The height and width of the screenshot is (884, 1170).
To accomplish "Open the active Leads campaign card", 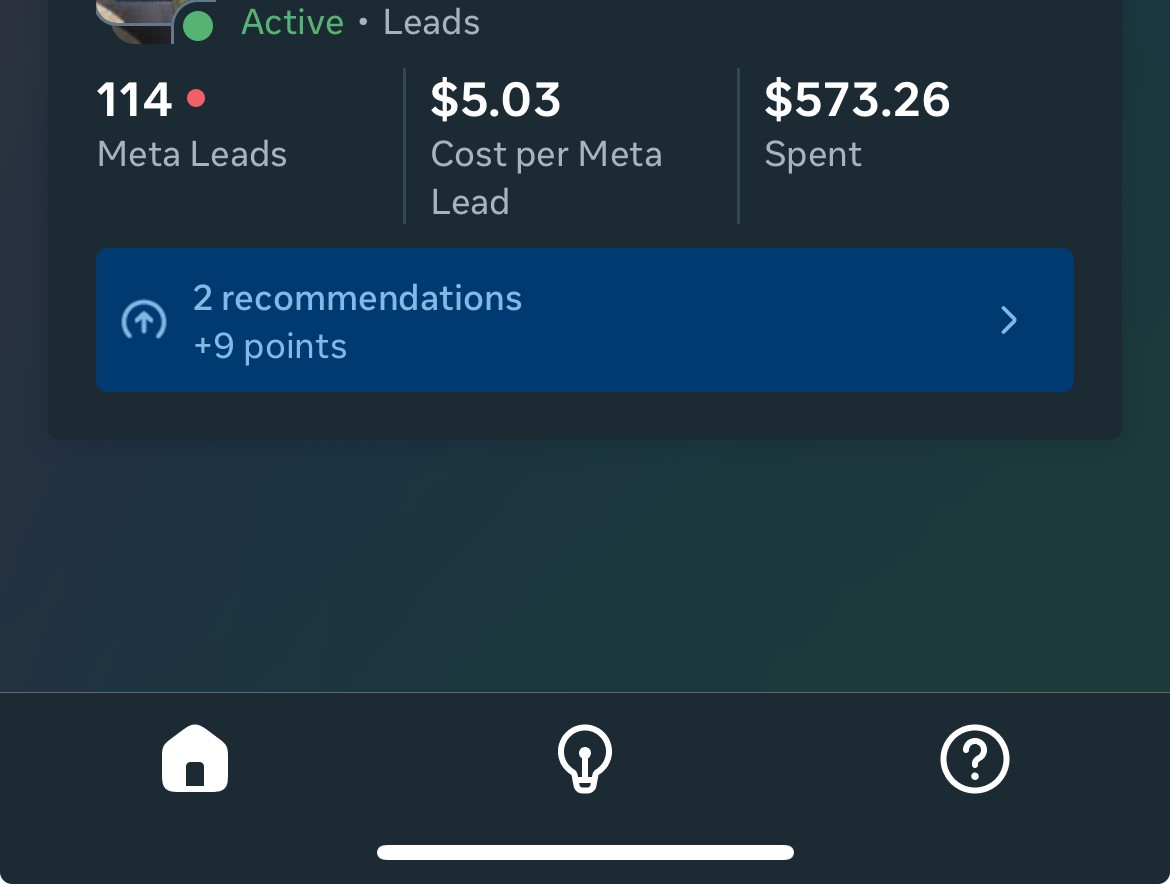I will click(x=584, y=130).
